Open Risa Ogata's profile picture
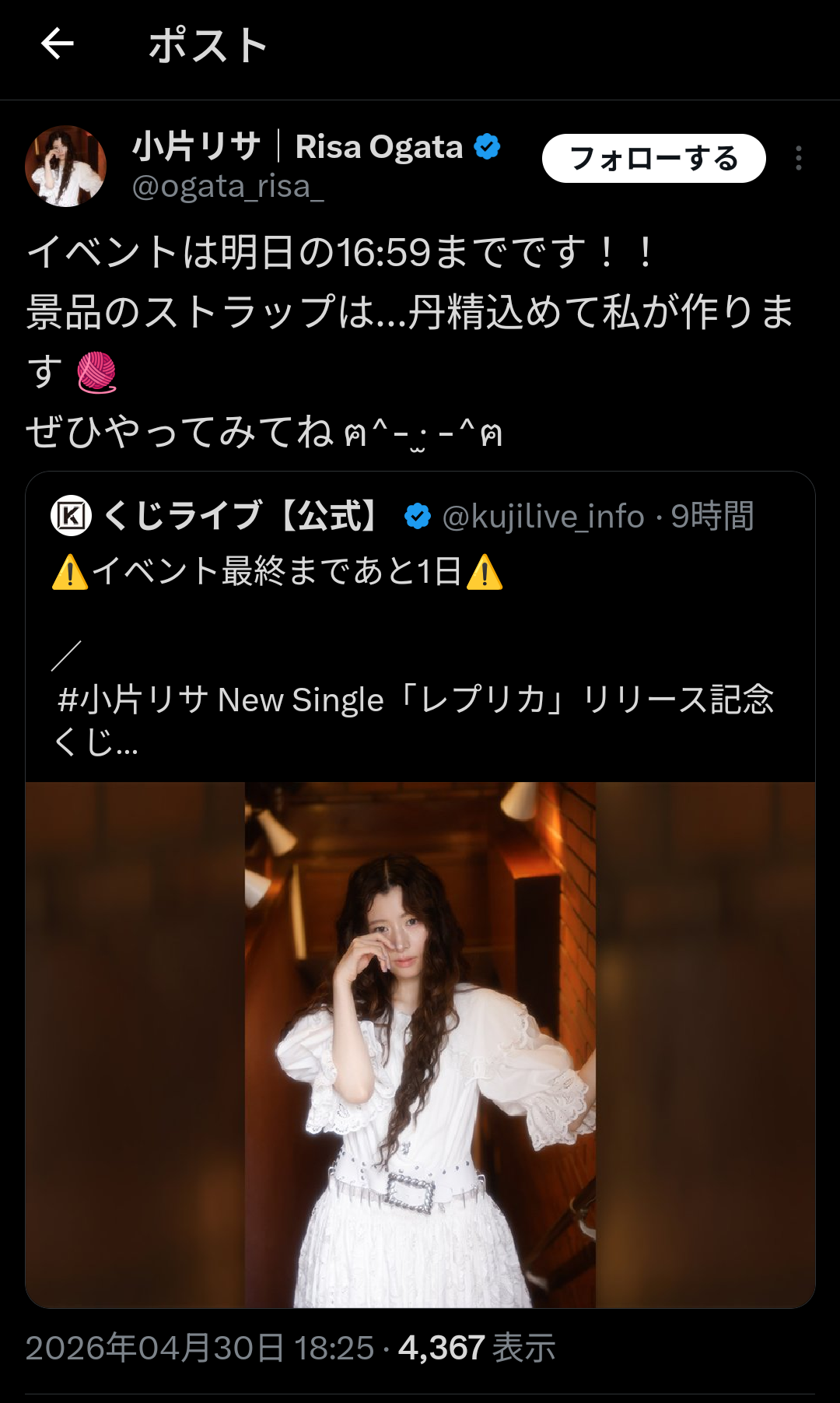The height and width of the screenshot is (1403, 840). pyautogui.click(x=65, y=166)
